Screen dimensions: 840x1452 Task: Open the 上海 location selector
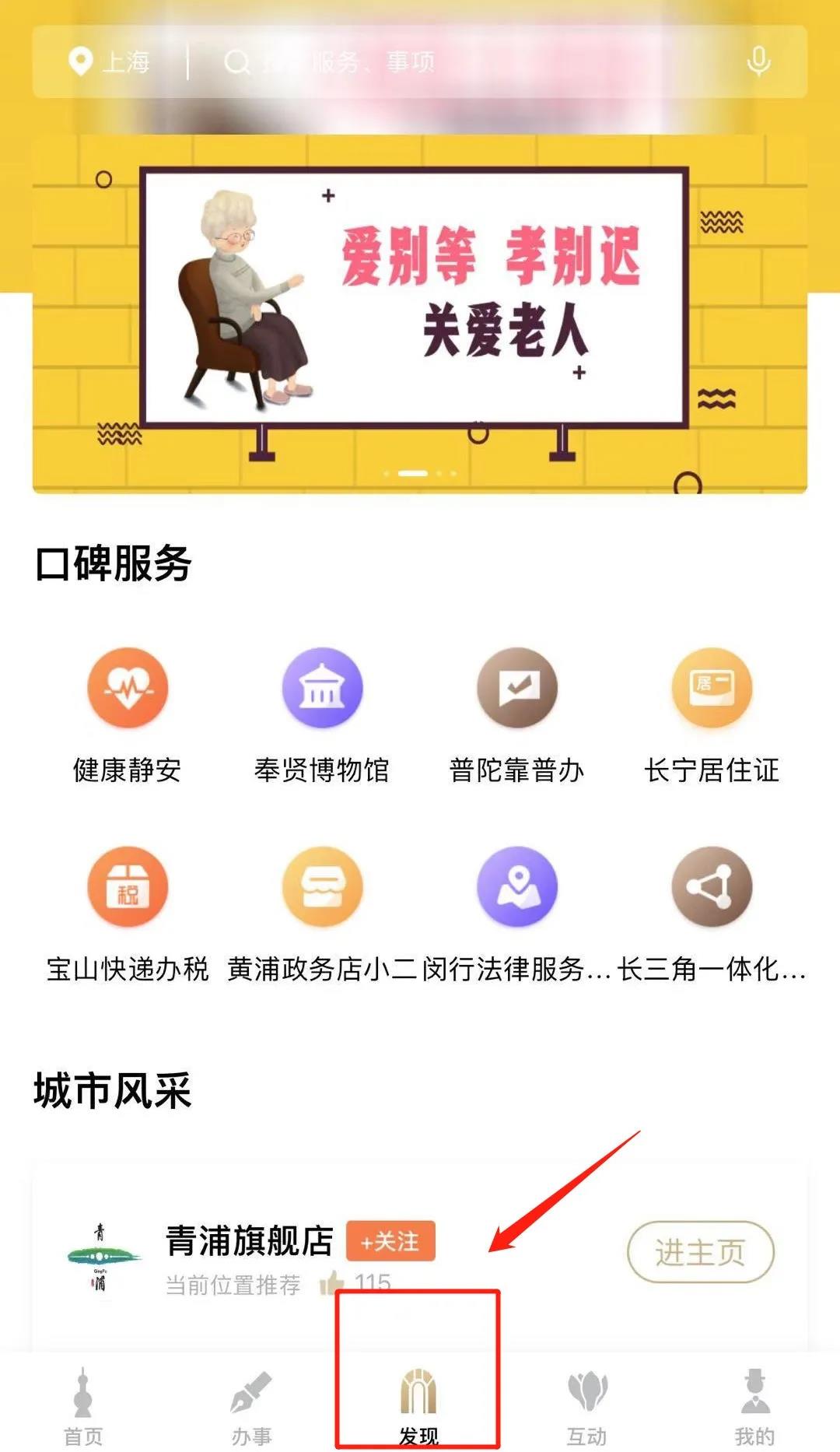tap(110, 61)
